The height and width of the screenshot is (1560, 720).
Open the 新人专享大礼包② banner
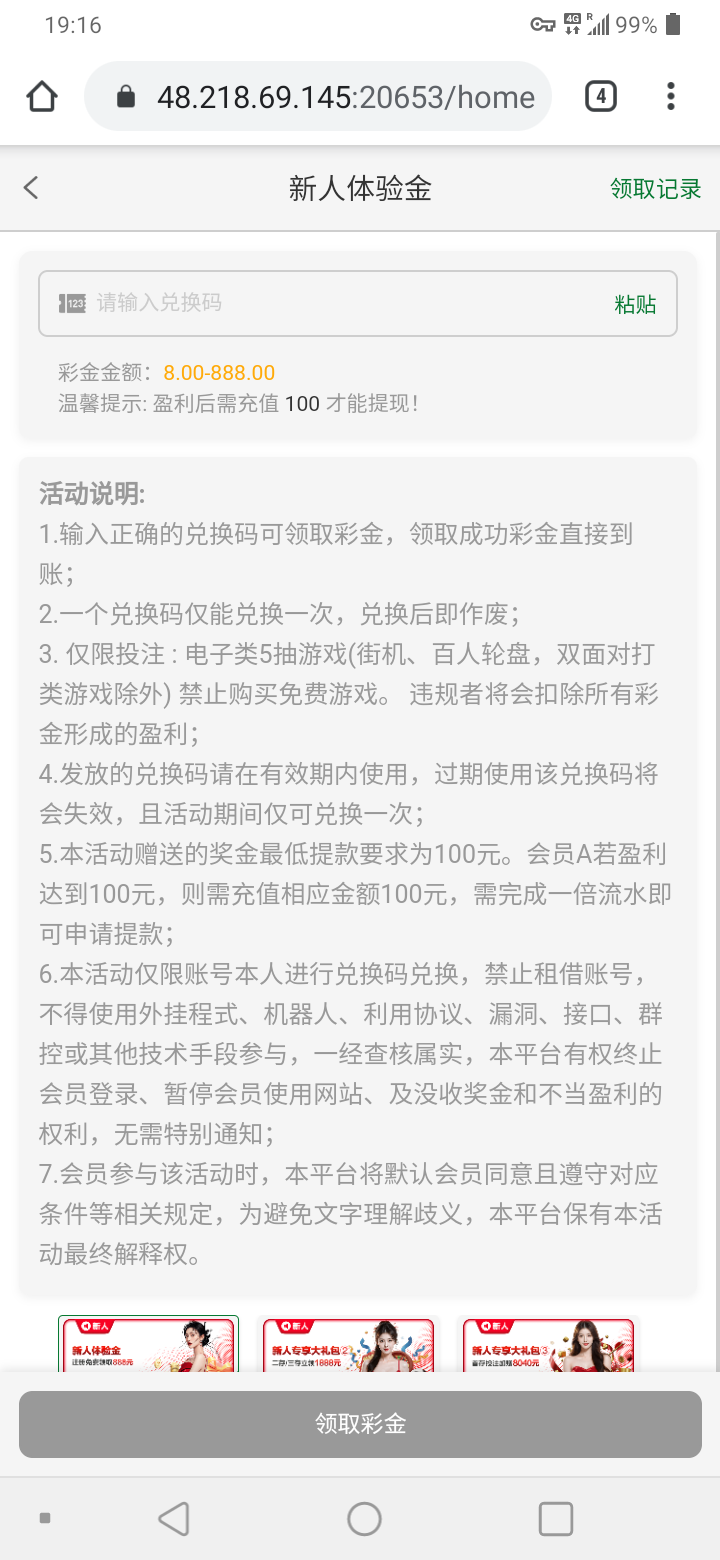(348, 1343)
